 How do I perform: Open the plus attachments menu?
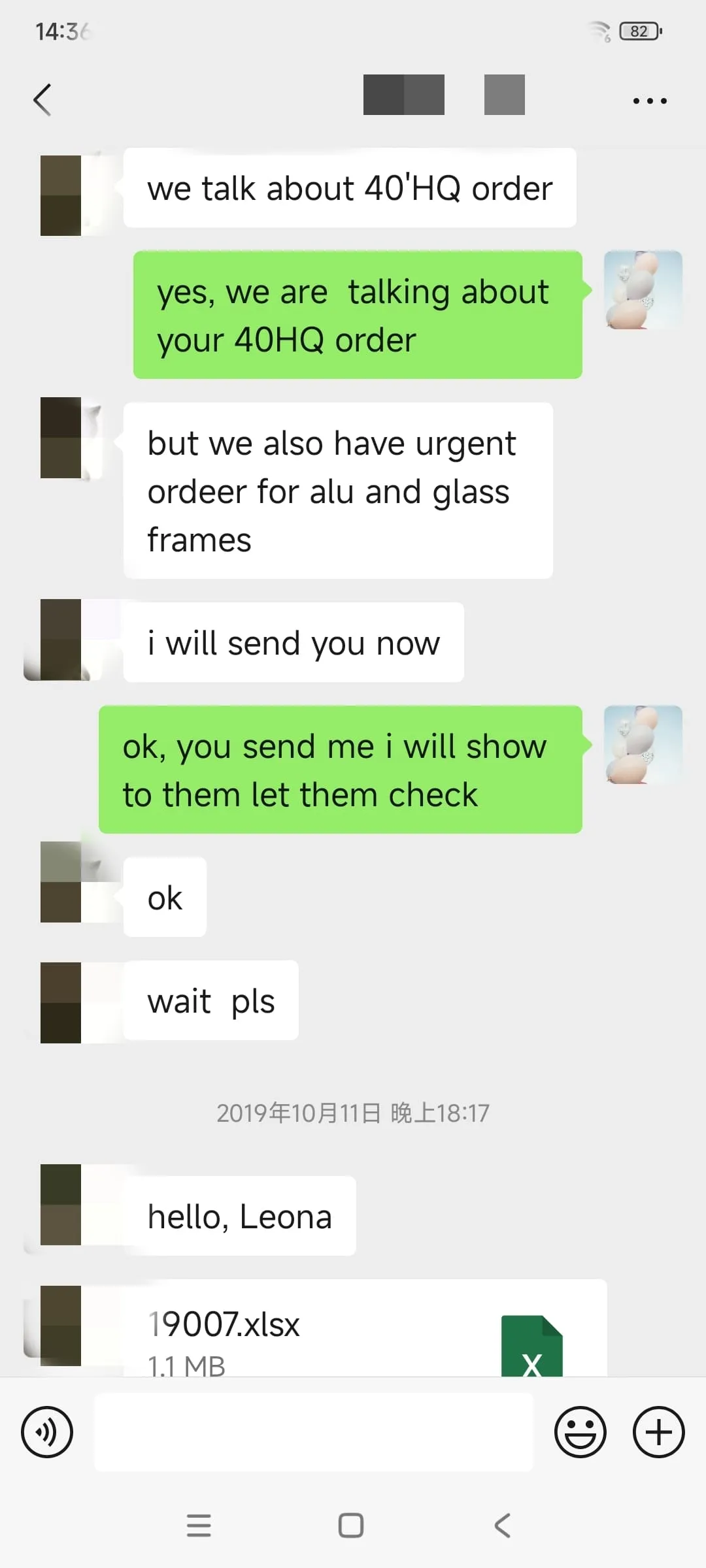[x=658, y=1432]
